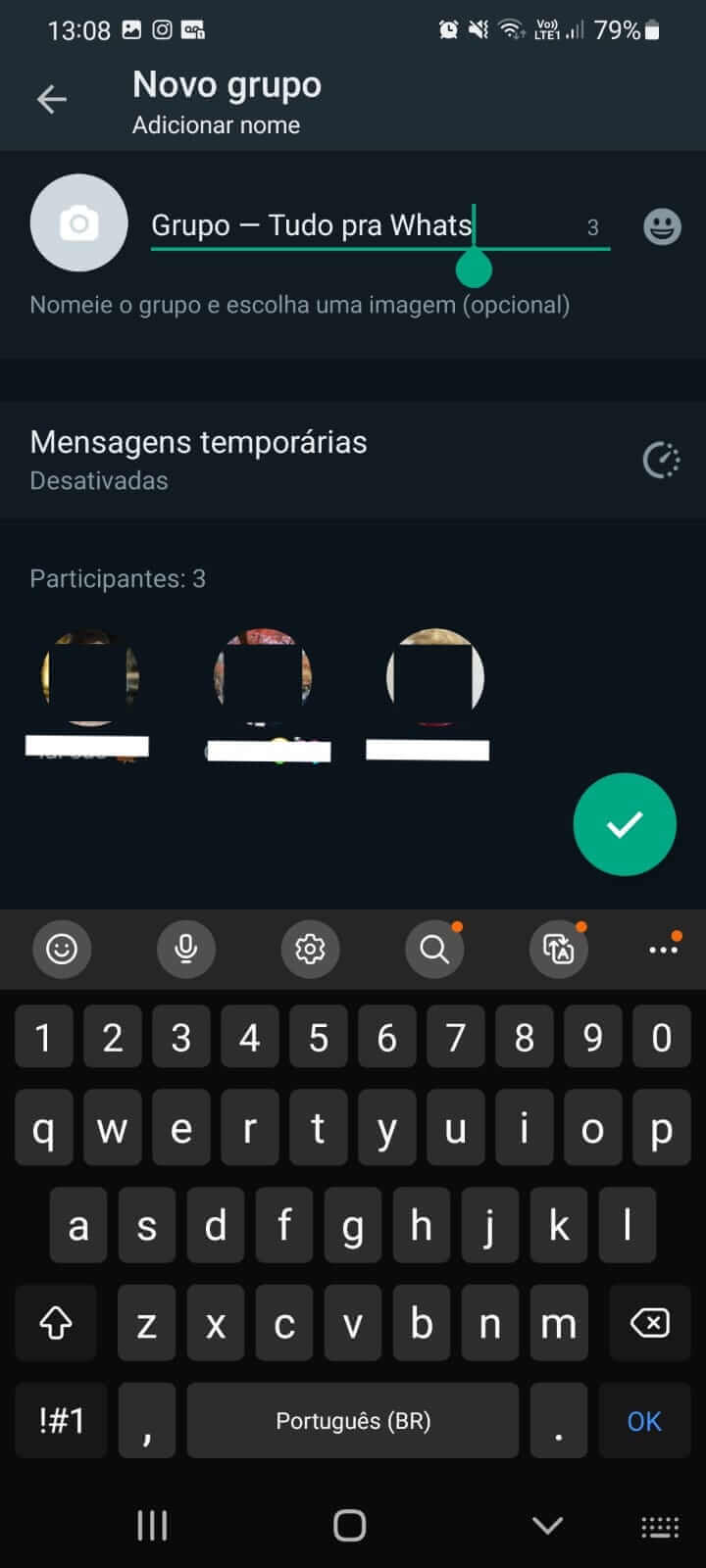Viewport: 706px width, 1568px height.
Task: Confirm group creation with green checkmark
Action: coord(625,824)
